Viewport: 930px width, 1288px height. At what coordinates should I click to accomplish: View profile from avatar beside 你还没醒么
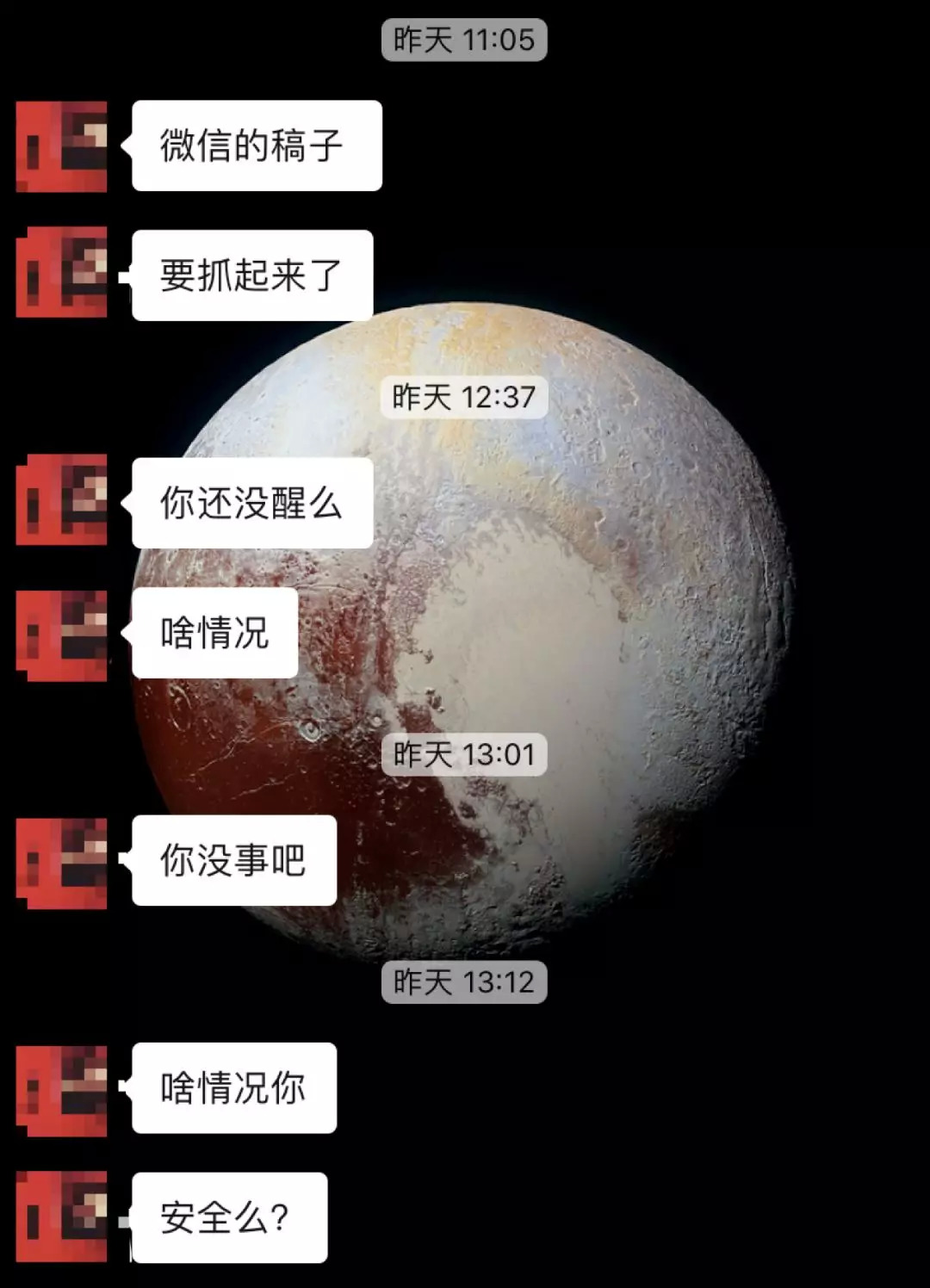(x=62, y=500)
